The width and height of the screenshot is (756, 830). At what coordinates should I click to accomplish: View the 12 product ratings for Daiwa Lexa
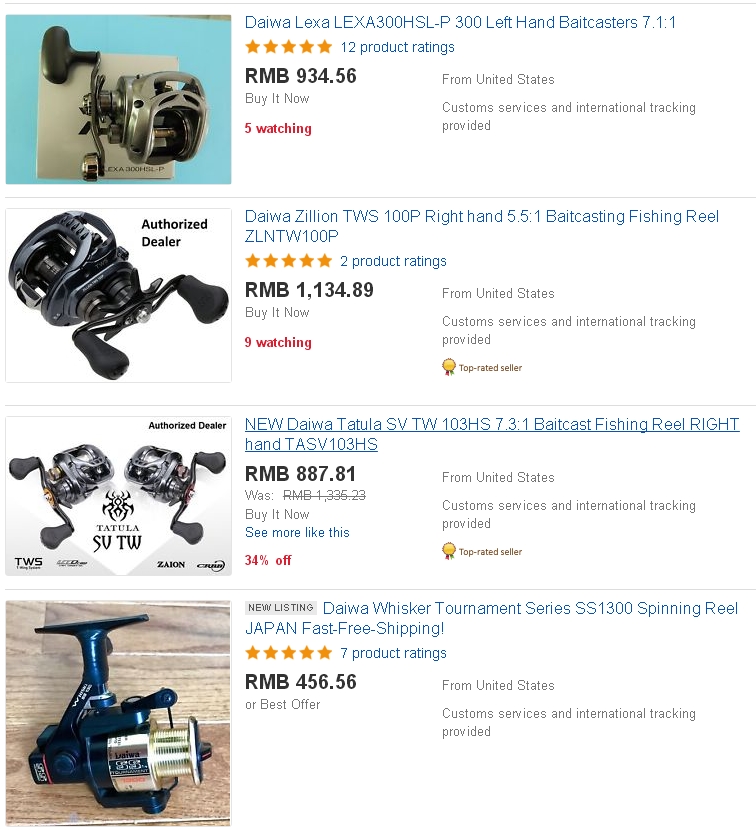[397, 47]
